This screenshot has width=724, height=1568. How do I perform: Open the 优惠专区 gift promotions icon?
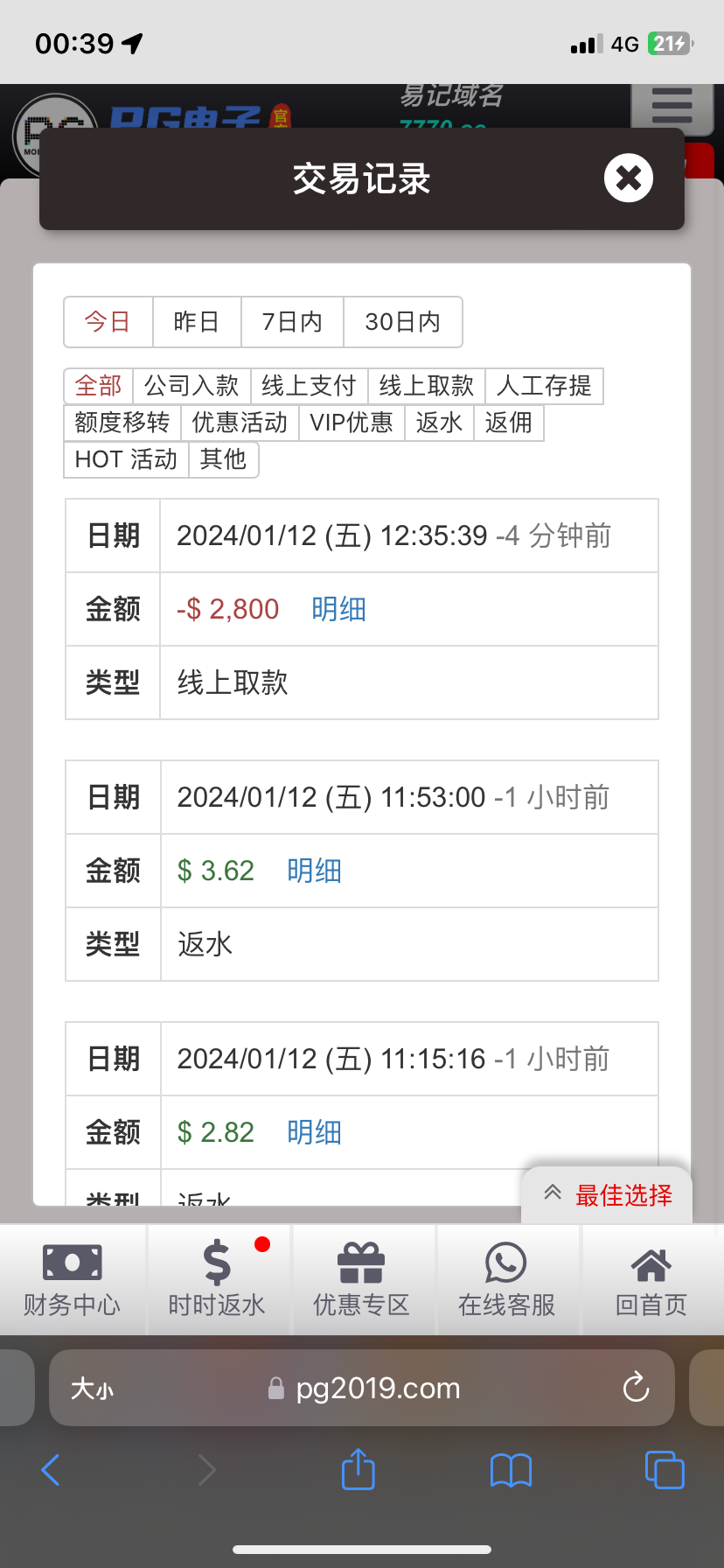361,1279
